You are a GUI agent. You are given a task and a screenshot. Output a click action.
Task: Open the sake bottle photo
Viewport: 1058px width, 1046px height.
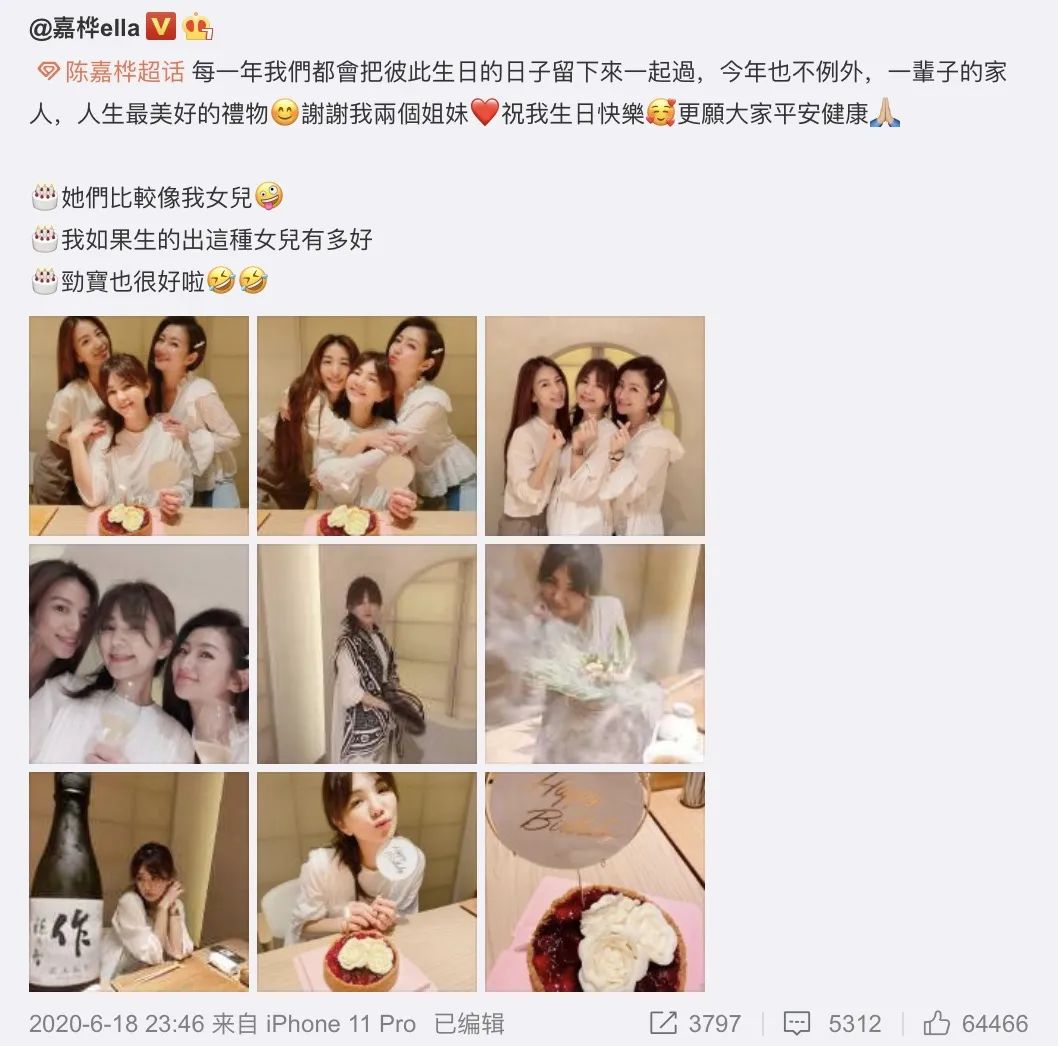click(x=138, y=882)
